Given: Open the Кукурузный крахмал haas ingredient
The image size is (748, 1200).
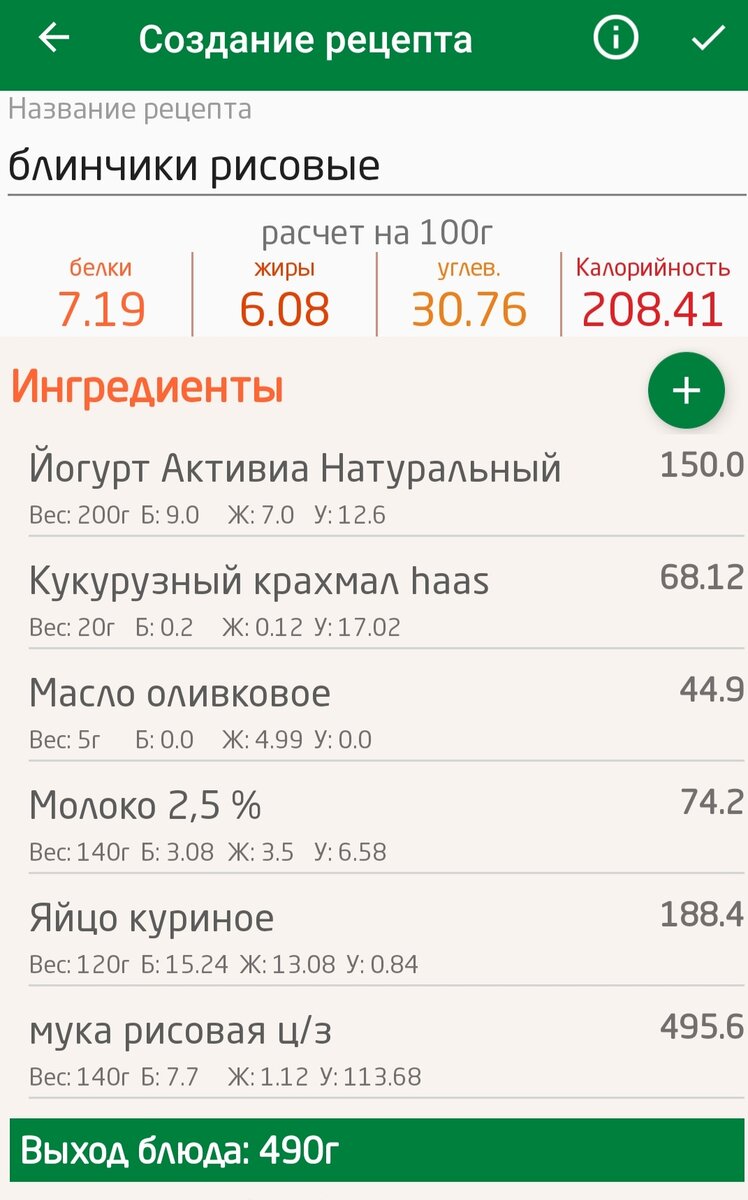Looking at the screenshot, I should (387, 601).
